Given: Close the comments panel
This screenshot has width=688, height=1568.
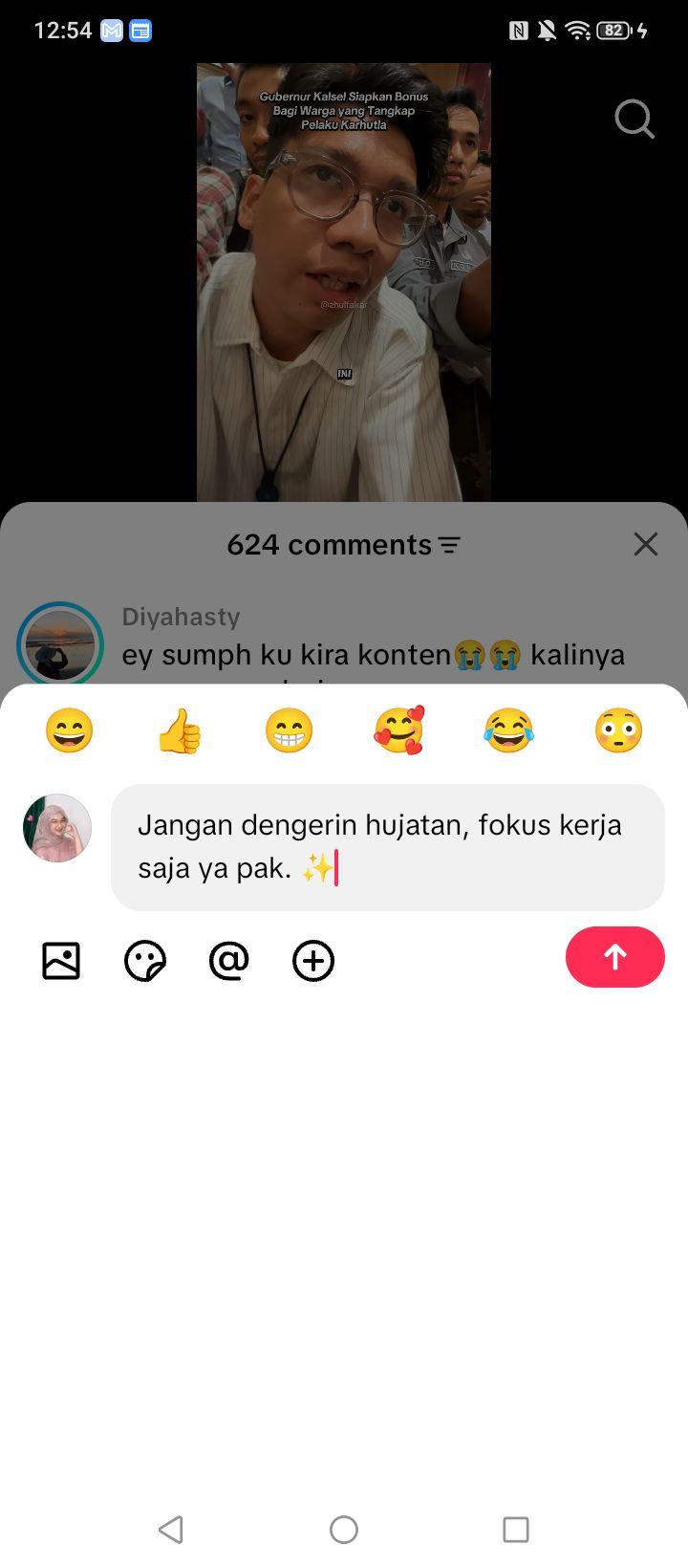Looking at the screenshot, I should (646, 544).
